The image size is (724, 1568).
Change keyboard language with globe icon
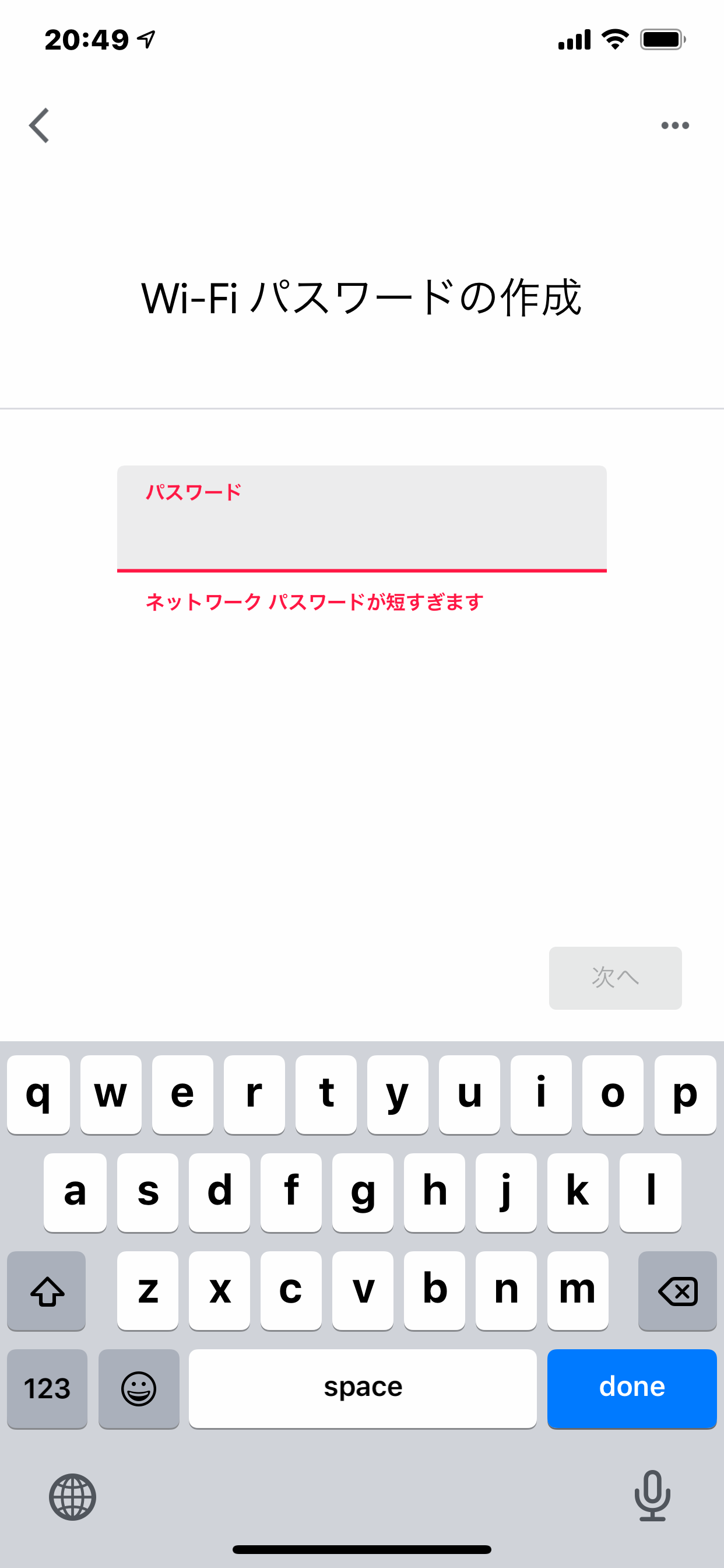(x=72, y=1497)
